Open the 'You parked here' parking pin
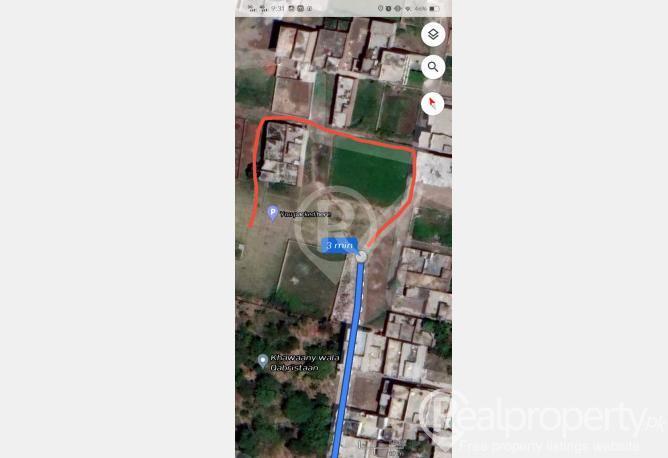Image resolution: width=668 pixels, height=458 pixels. click(x=272, y=212)
